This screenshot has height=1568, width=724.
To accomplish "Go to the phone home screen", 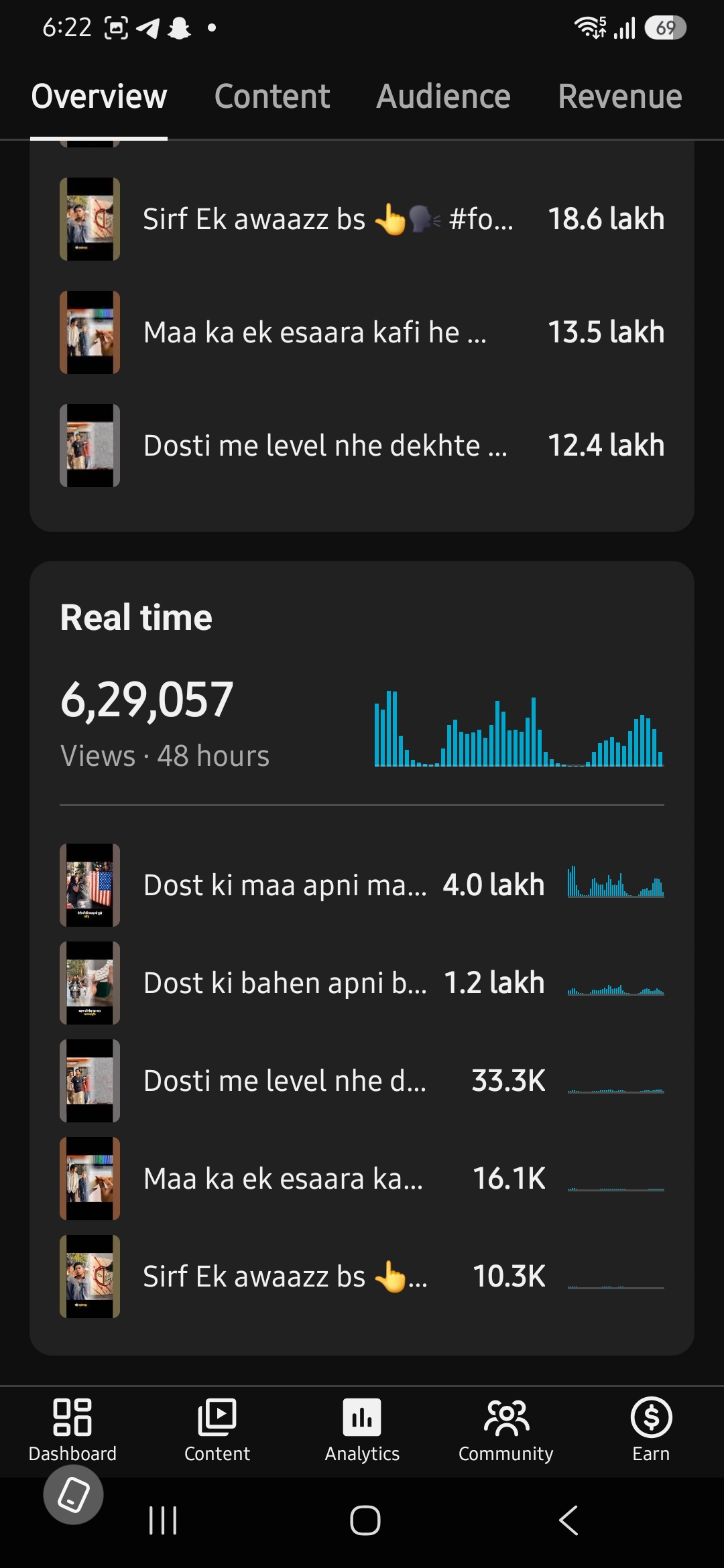I will point(365,1520).
